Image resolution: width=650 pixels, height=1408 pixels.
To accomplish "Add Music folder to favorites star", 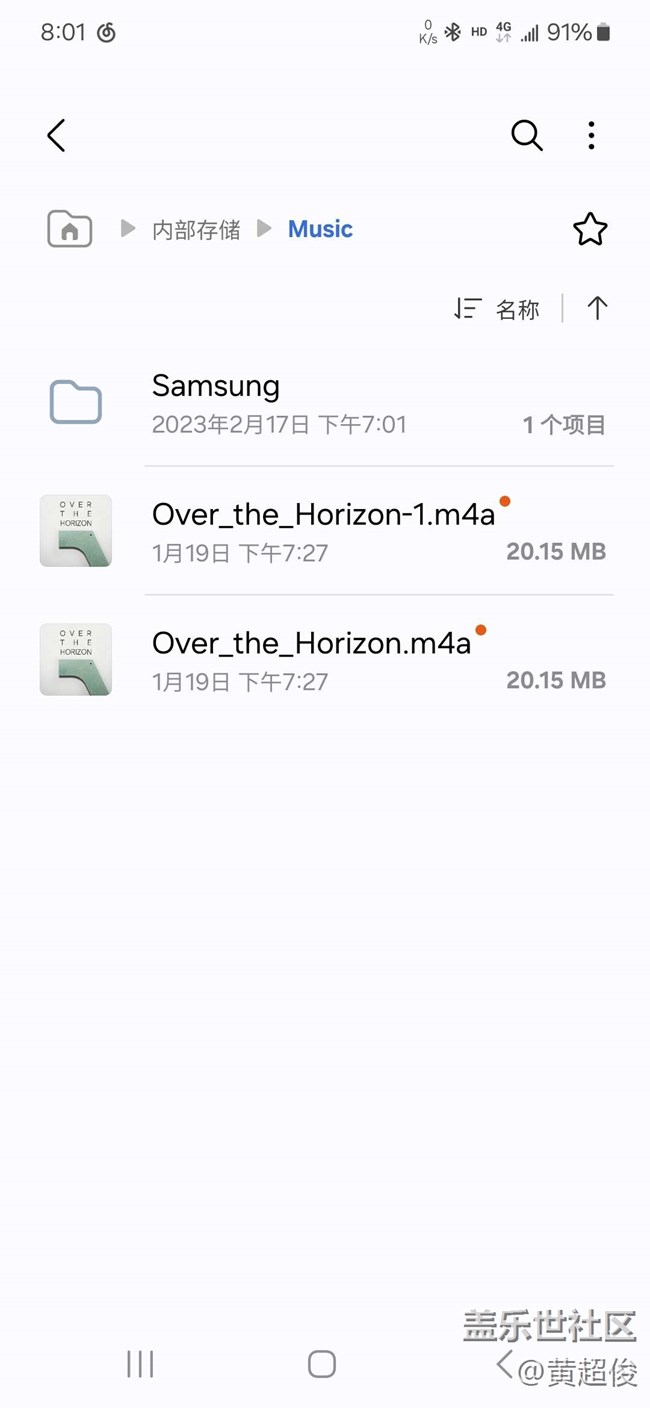I will click(590, 229).
